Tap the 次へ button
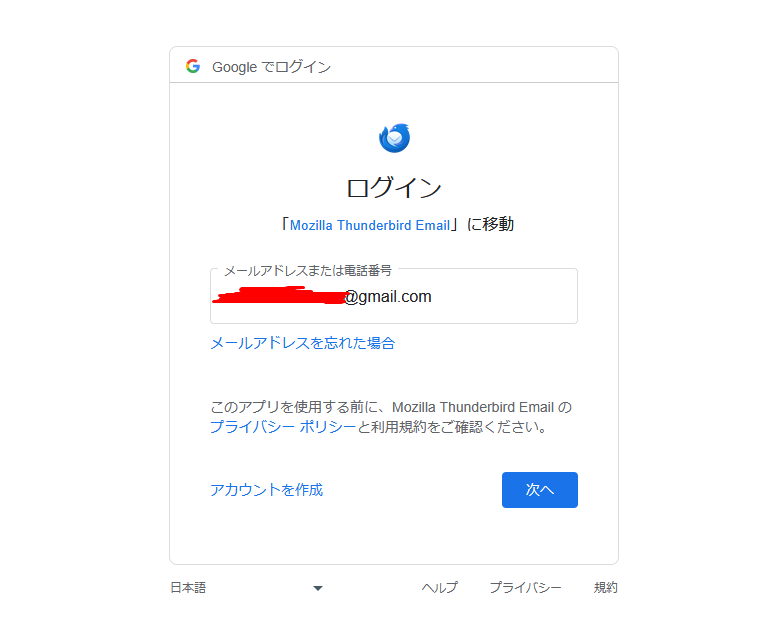 click(539, 490)
